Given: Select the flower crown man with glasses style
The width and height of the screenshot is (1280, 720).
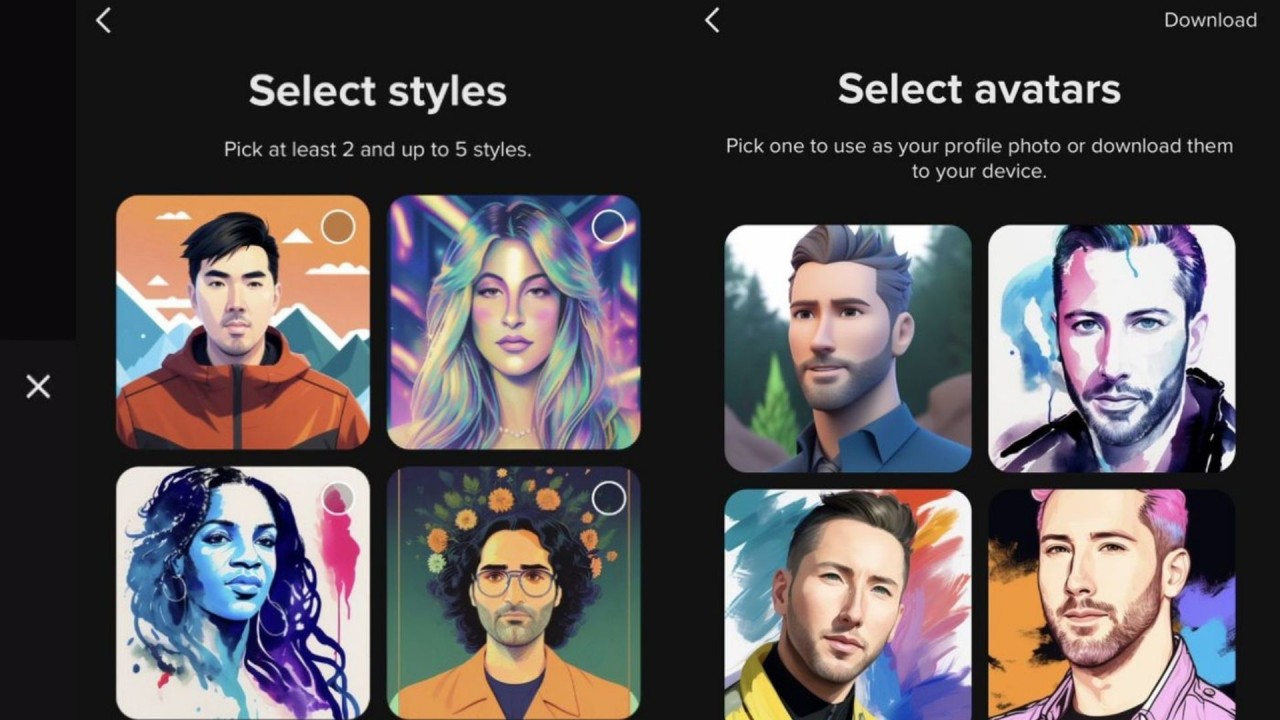Looking at the screenshot, I should pos(514,592).
